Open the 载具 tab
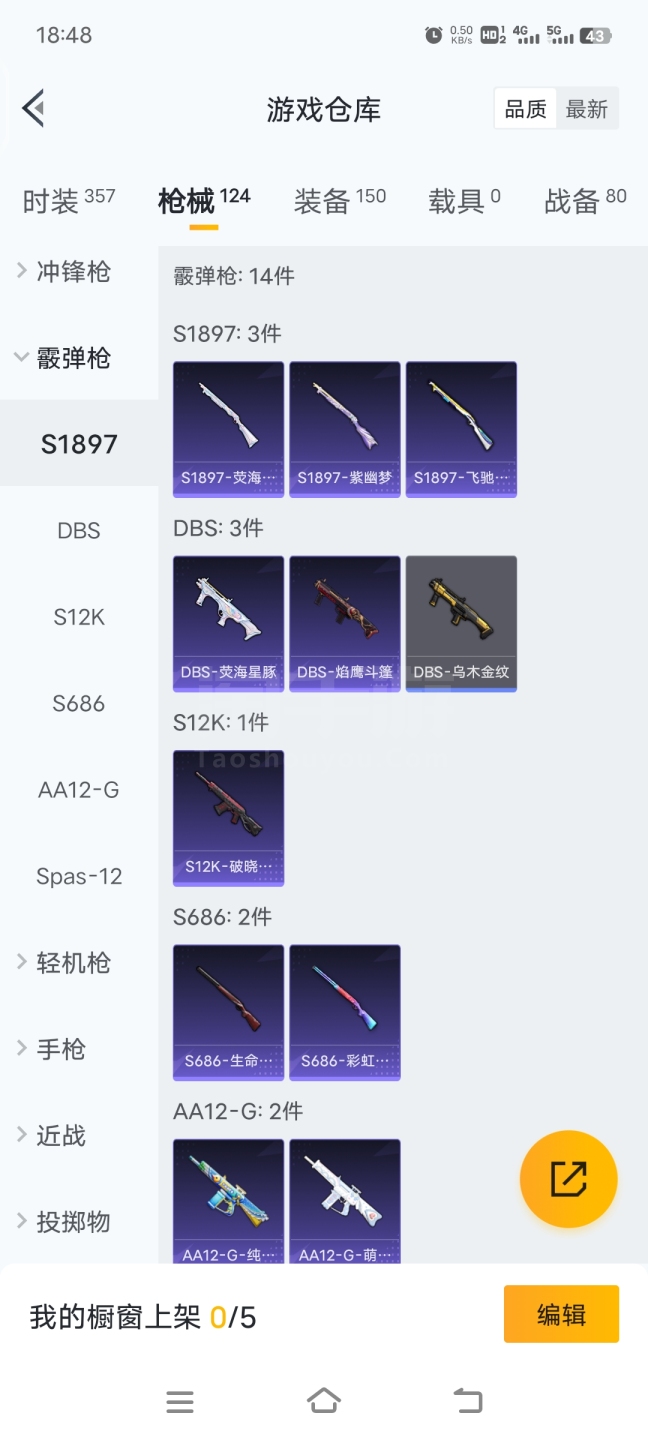 464,201
